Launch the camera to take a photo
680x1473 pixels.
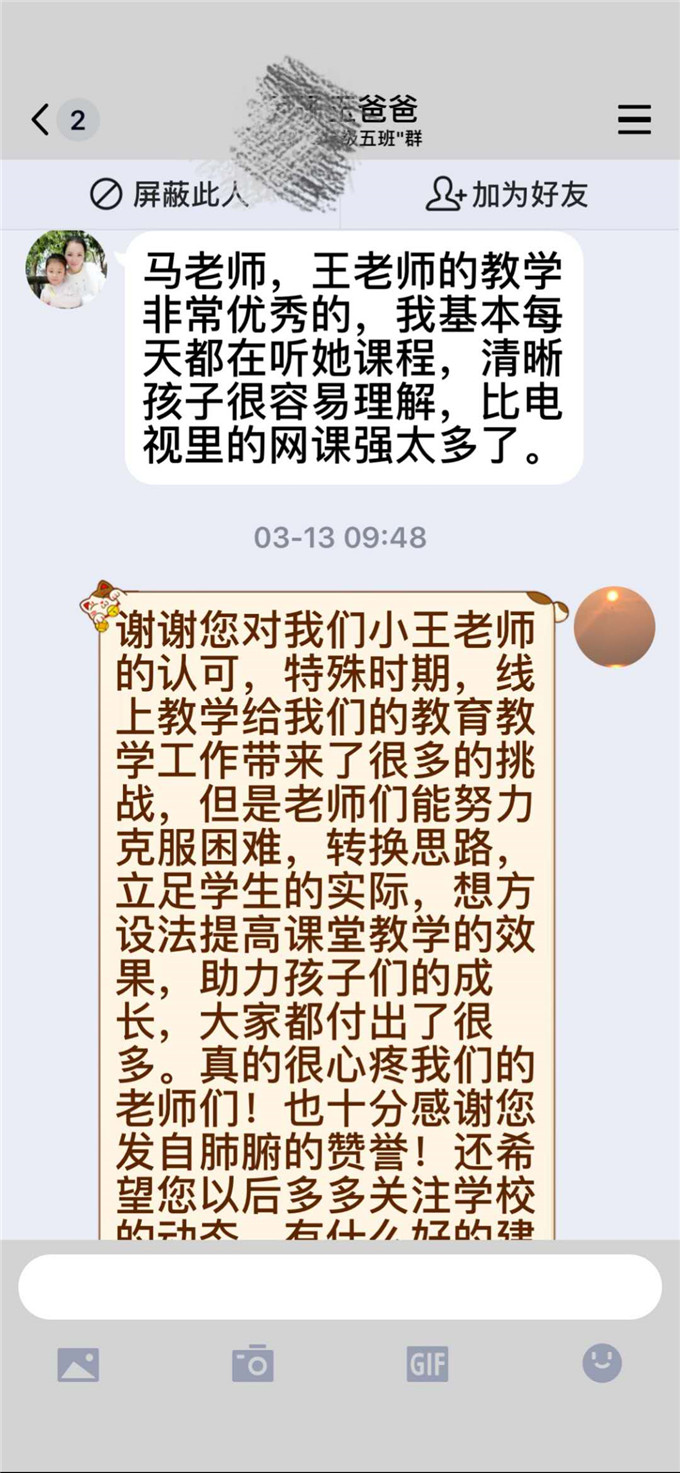pos(253,1364)
